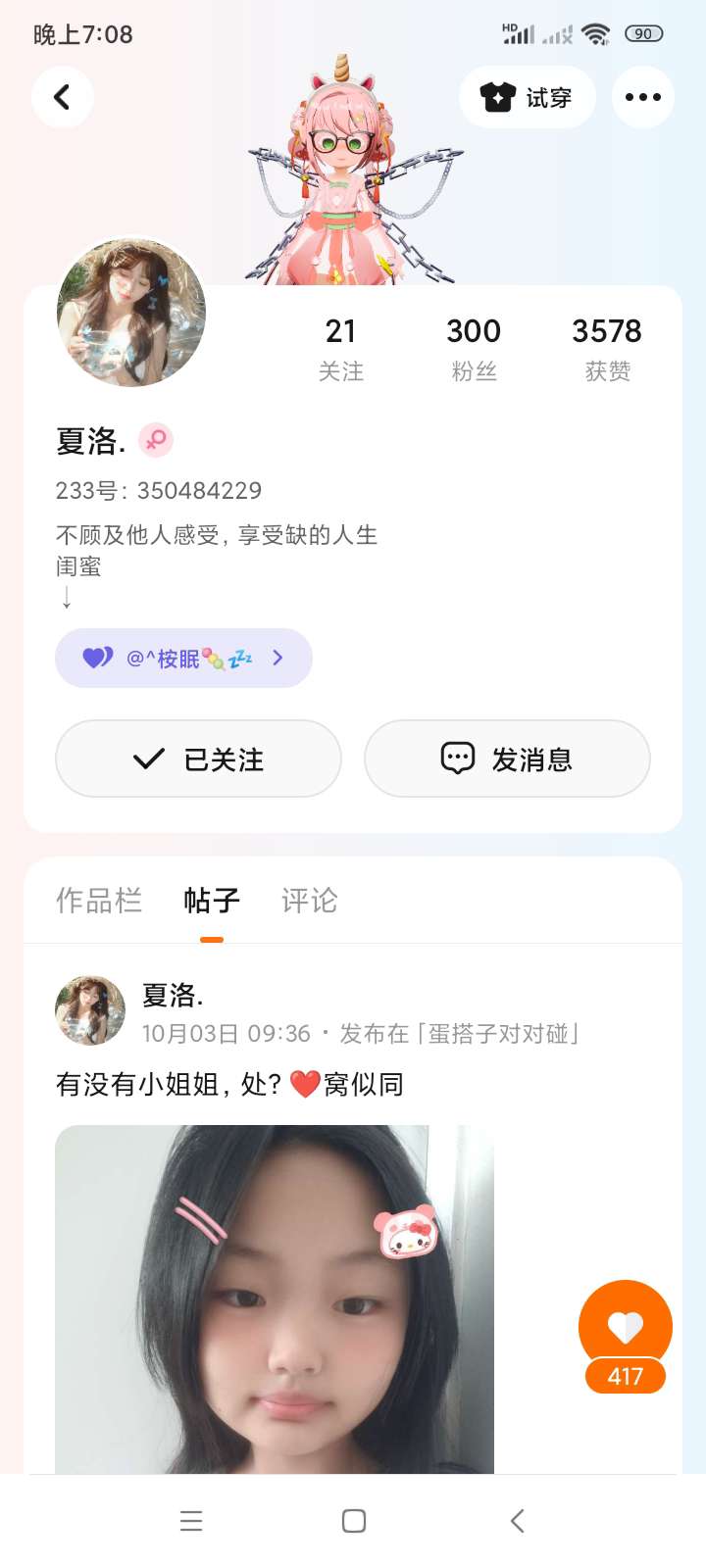Go to the system home screen
Viewport: 706px width, 1568px height.
point(354,1521)
